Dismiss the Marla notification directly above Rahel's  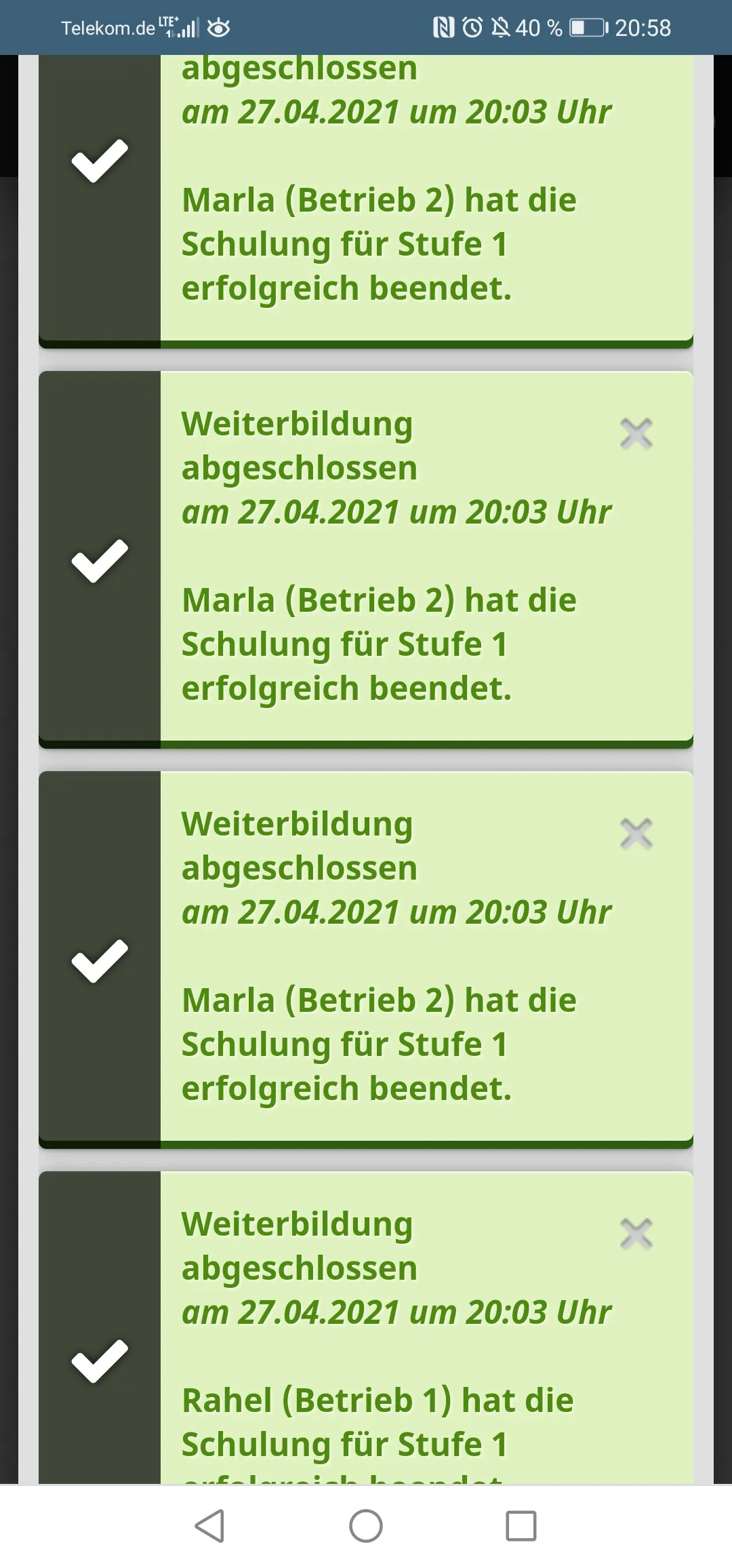pos(636,834)
